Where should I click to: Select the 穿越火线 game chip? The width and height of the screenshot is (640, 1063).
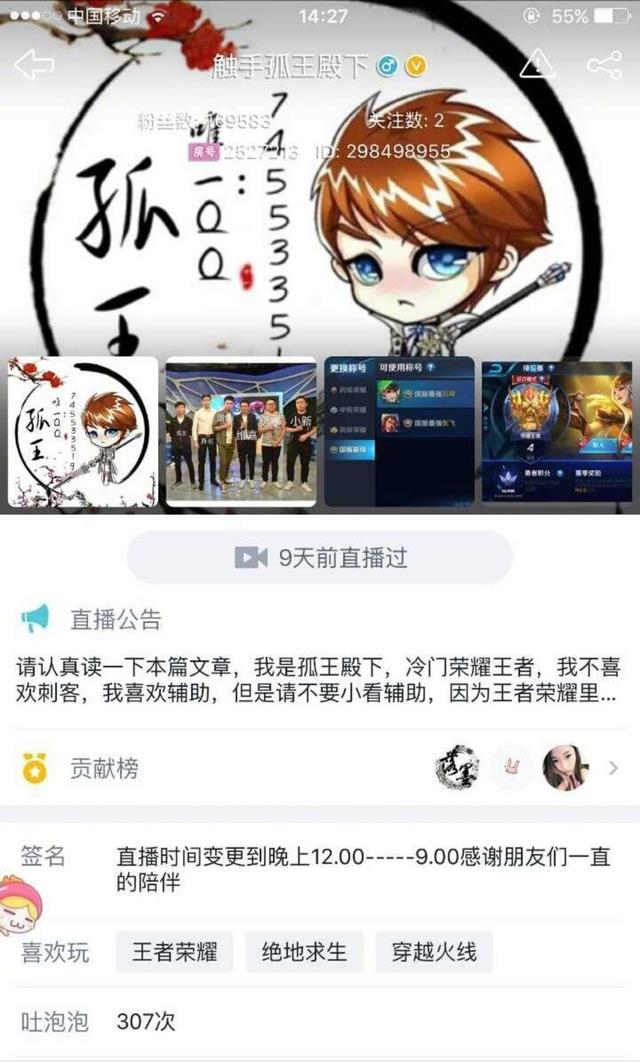click(434, 952)
